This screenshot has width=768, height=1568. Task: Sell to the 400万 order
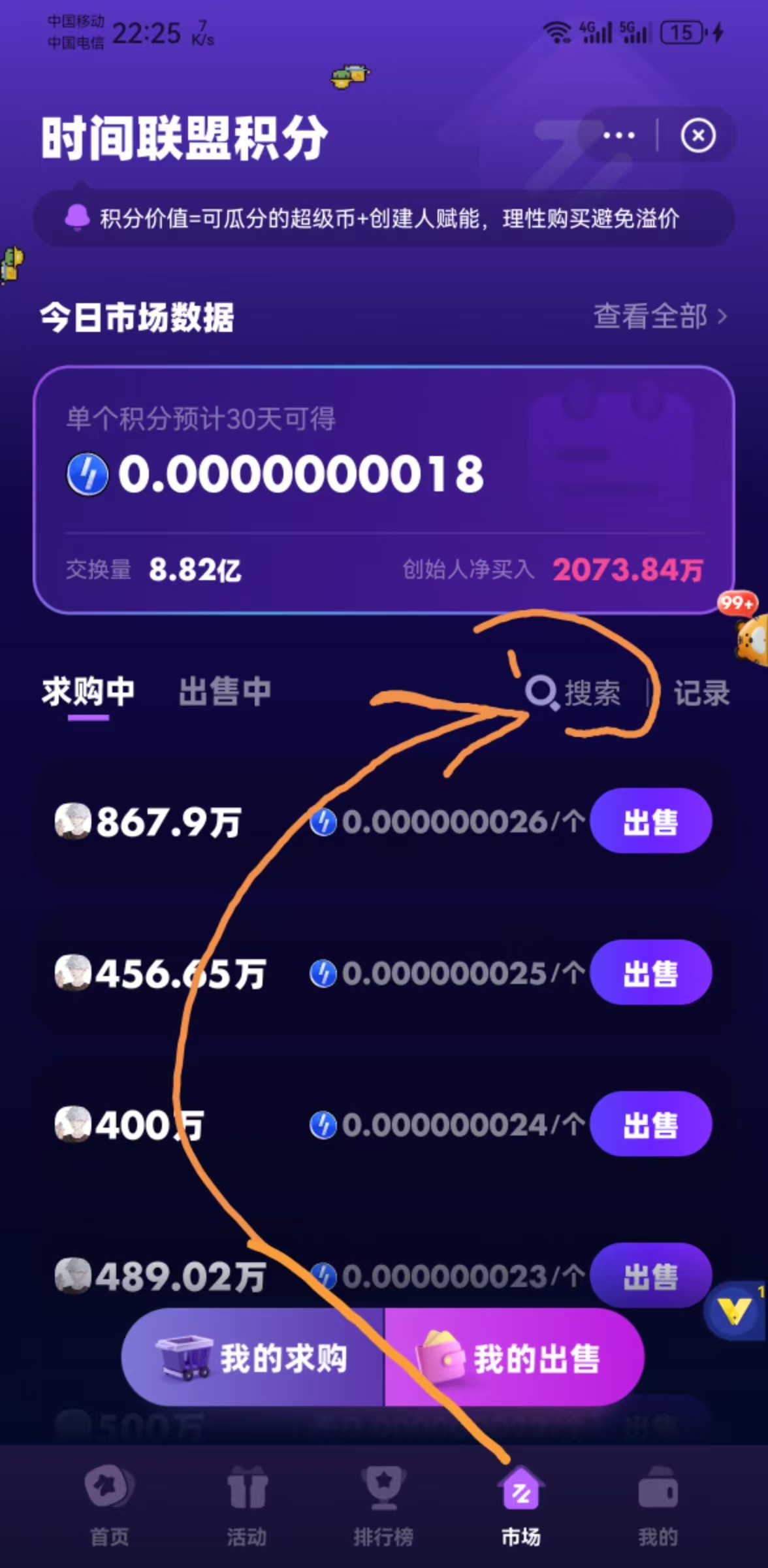pyautogui.click(x=650, y=1124)
